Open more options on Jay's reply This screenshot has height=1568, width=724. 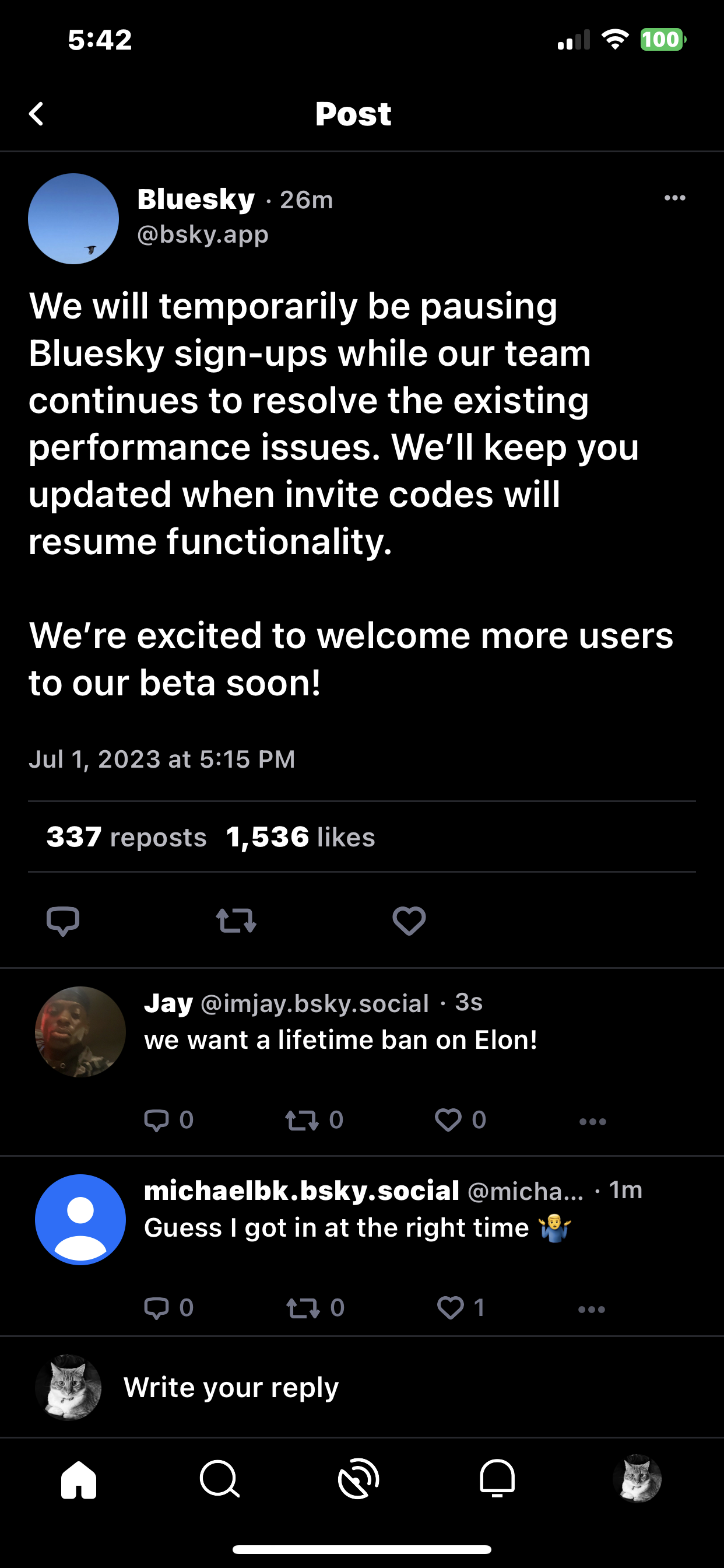click(593, 1121)
